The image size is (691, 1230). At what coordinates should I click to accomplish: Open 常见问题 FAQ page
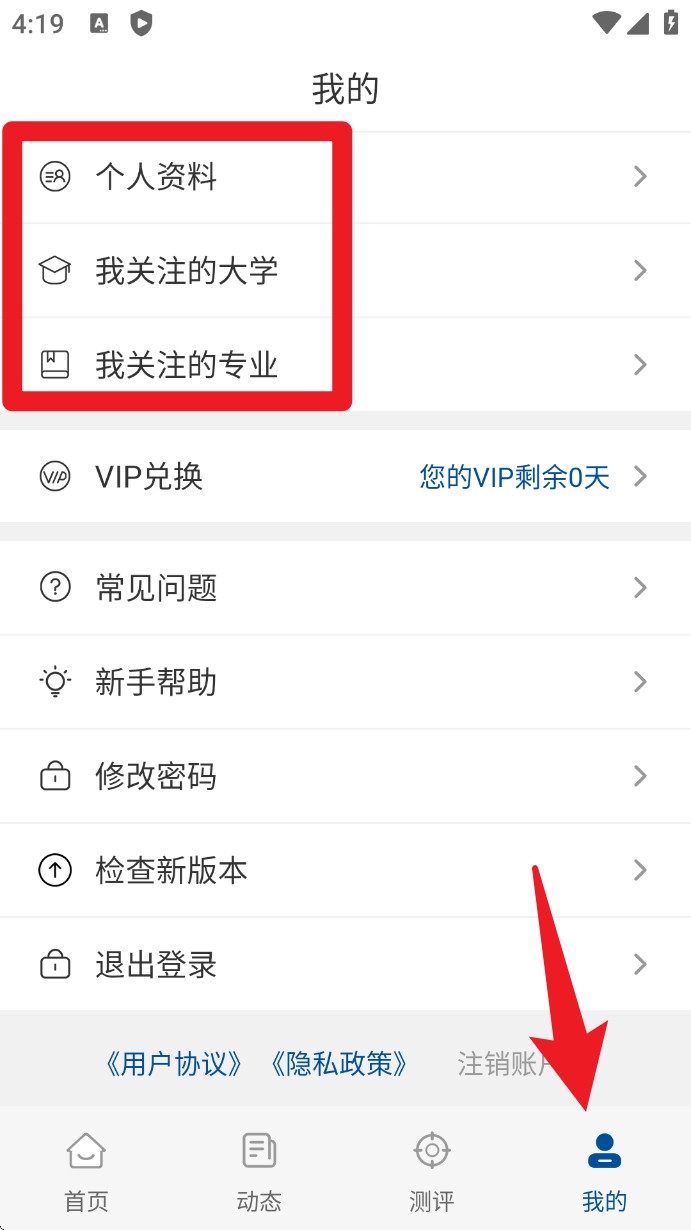(345, 587)
